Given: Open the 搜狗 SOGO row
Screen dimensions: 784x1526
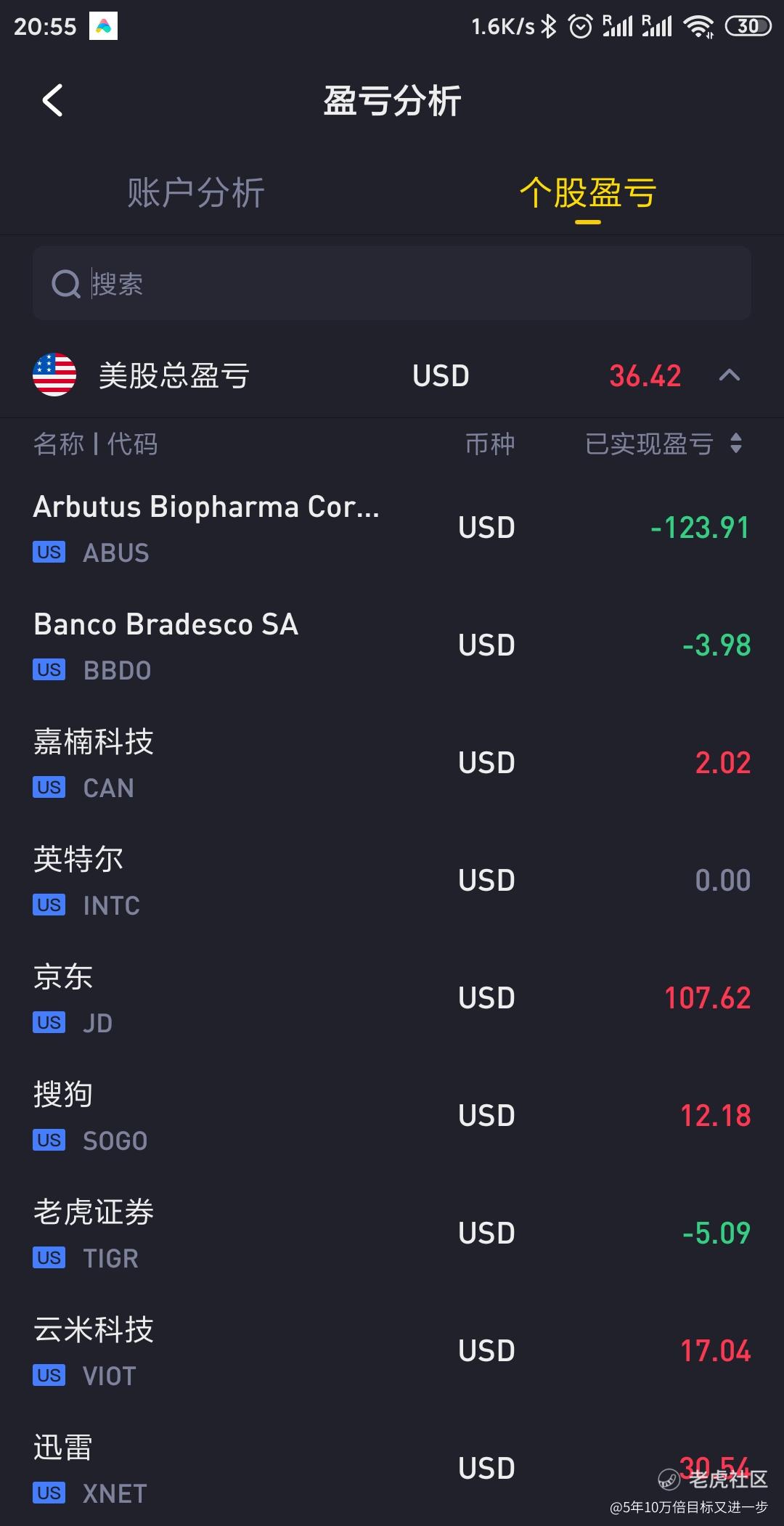Looking at the screenshot, I should (x=392, y=1116).
